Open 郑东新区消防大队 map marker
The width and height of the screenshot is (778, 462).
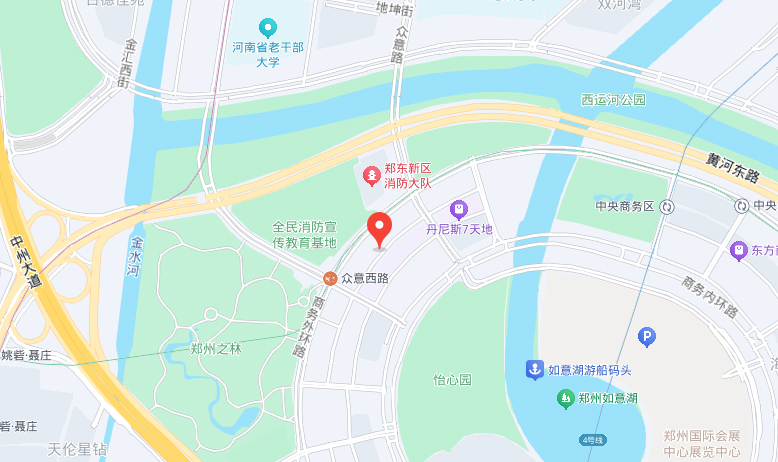pos(371,176)
